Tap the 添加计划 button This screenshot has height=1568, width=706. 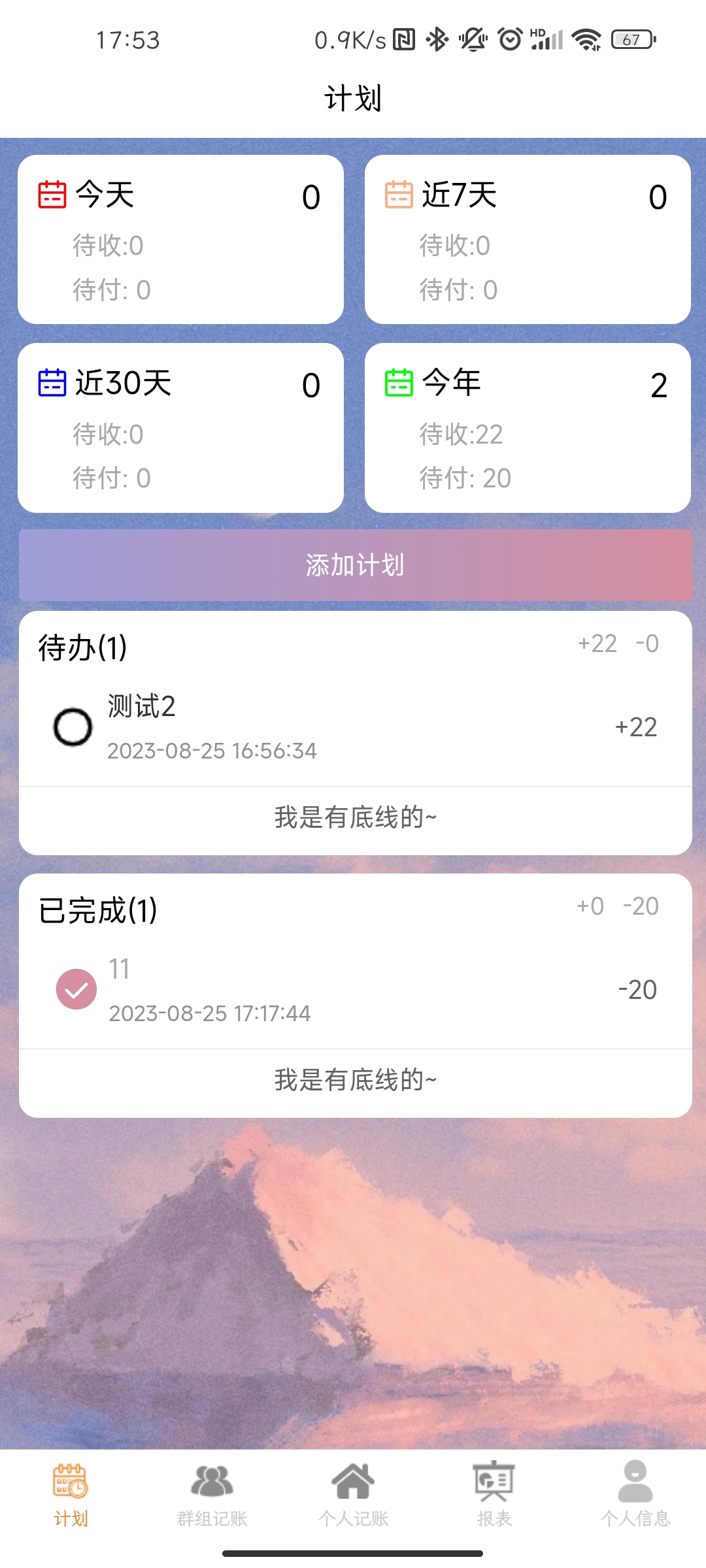click(355, 565)
